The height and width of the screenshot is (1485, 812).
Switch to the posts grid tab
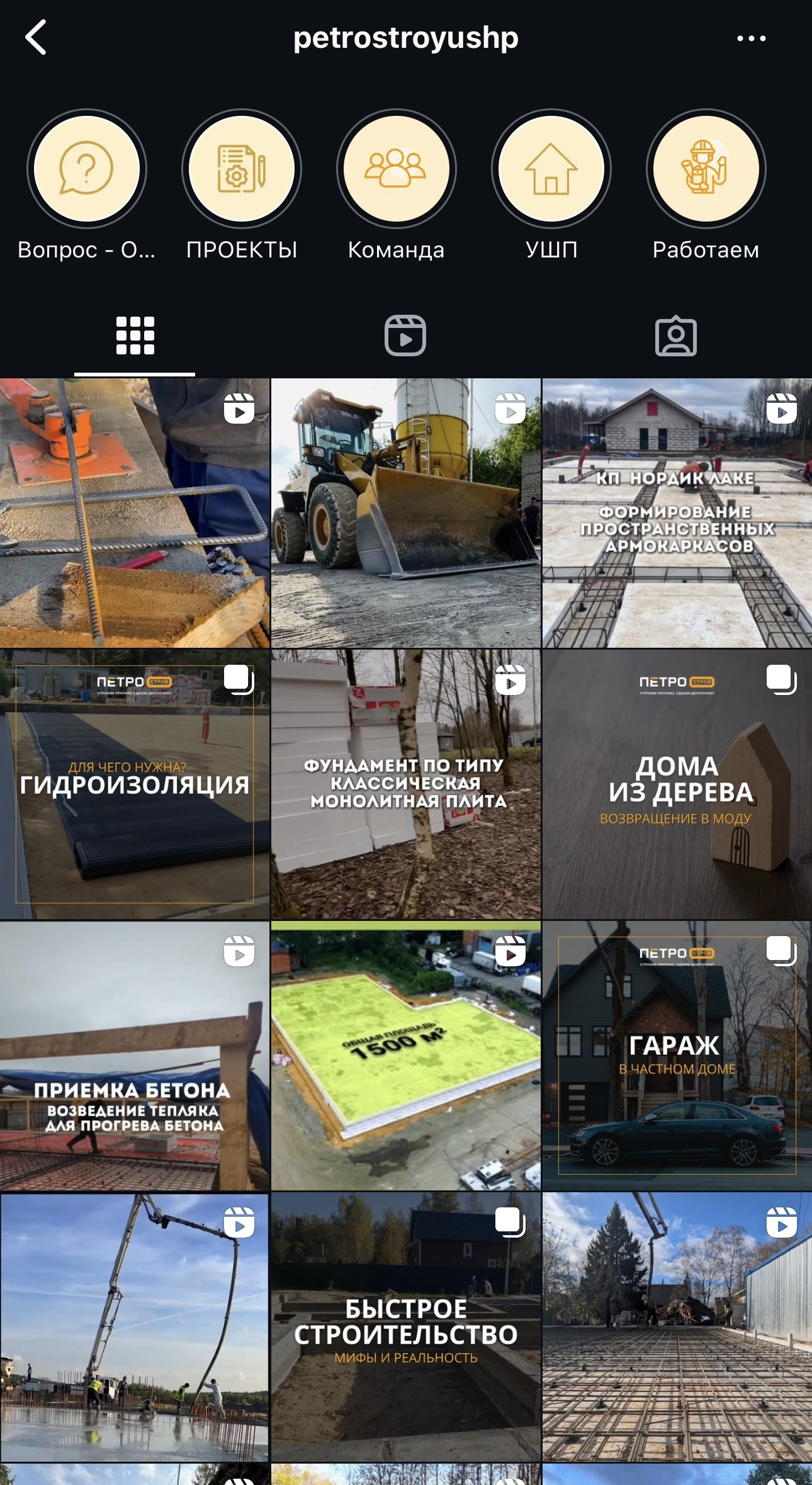[135, 336]
